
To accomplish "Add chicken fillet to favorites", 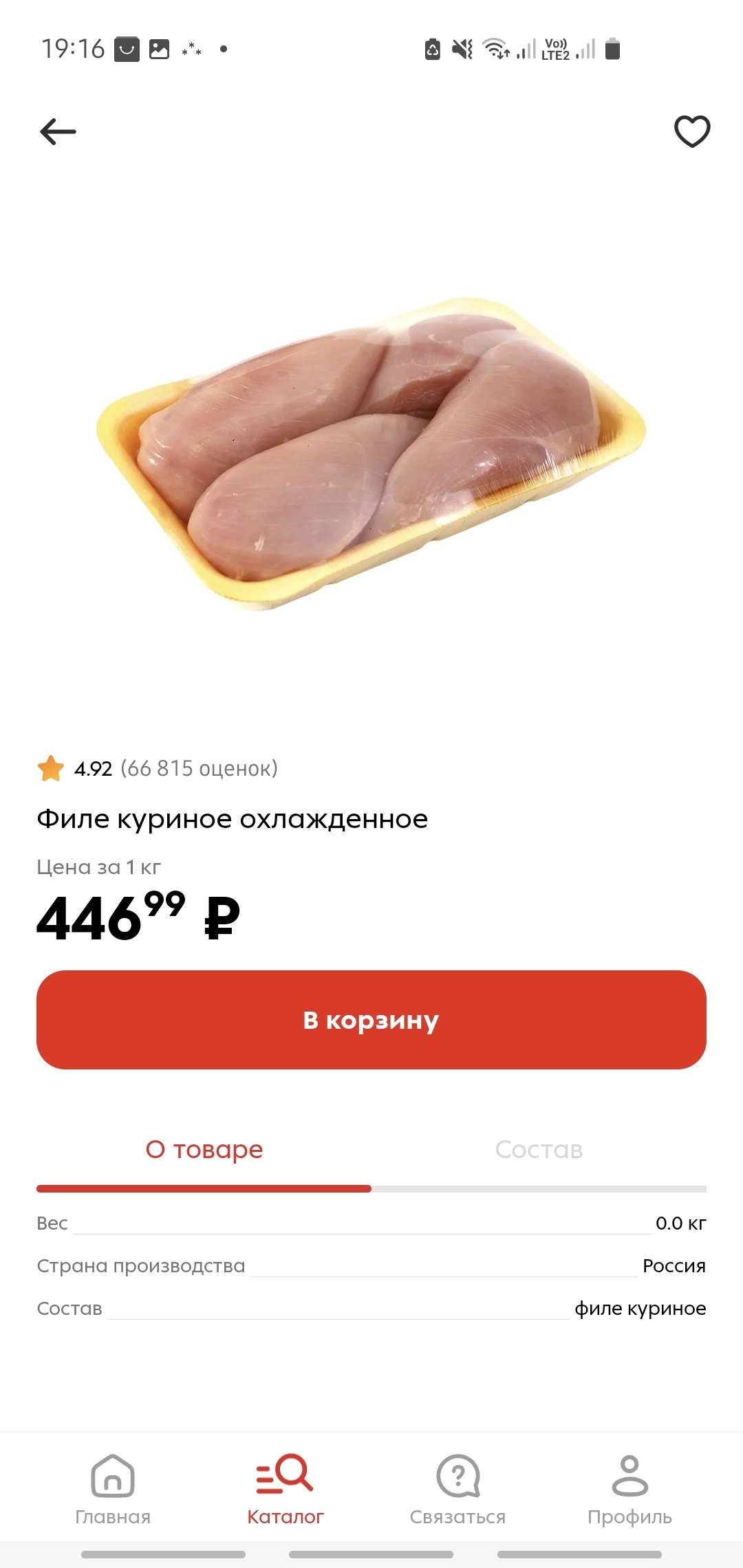I will click(x=691, y=131).
